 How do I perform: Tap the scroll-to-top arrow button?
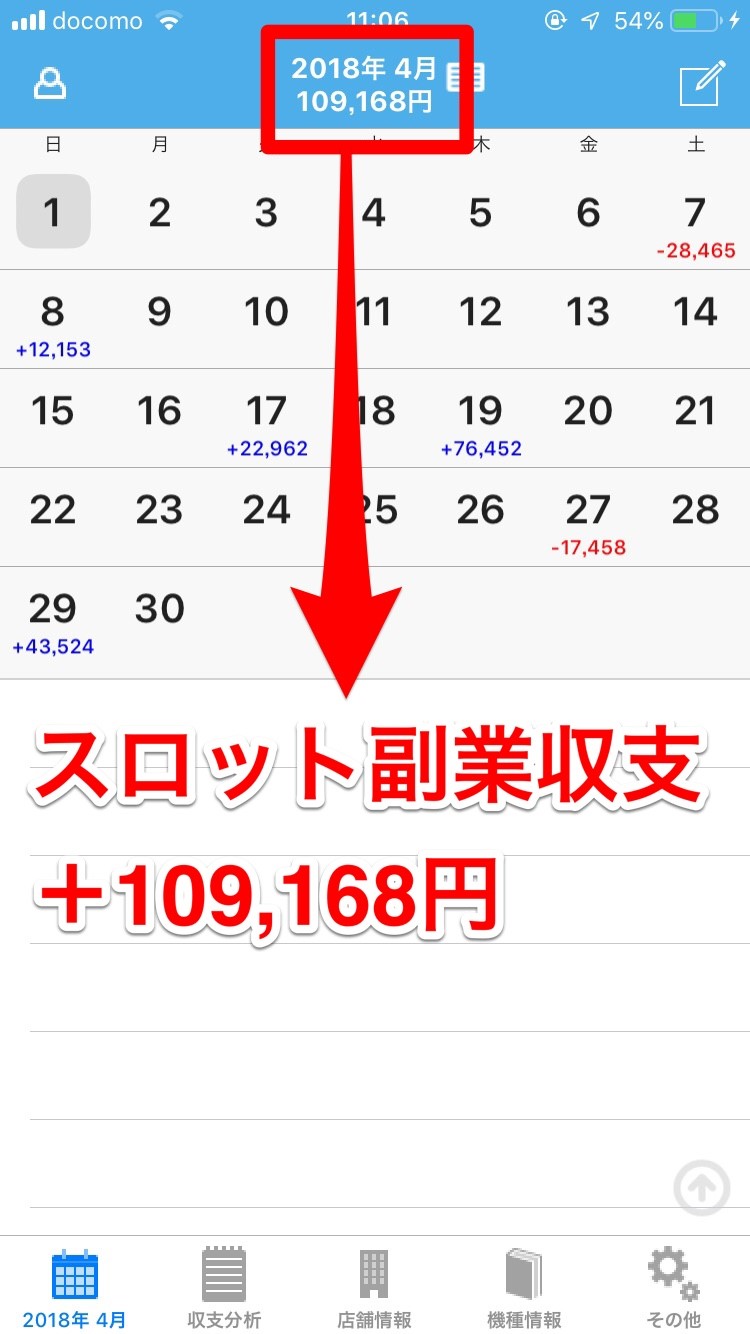[x=701, y=1188]
